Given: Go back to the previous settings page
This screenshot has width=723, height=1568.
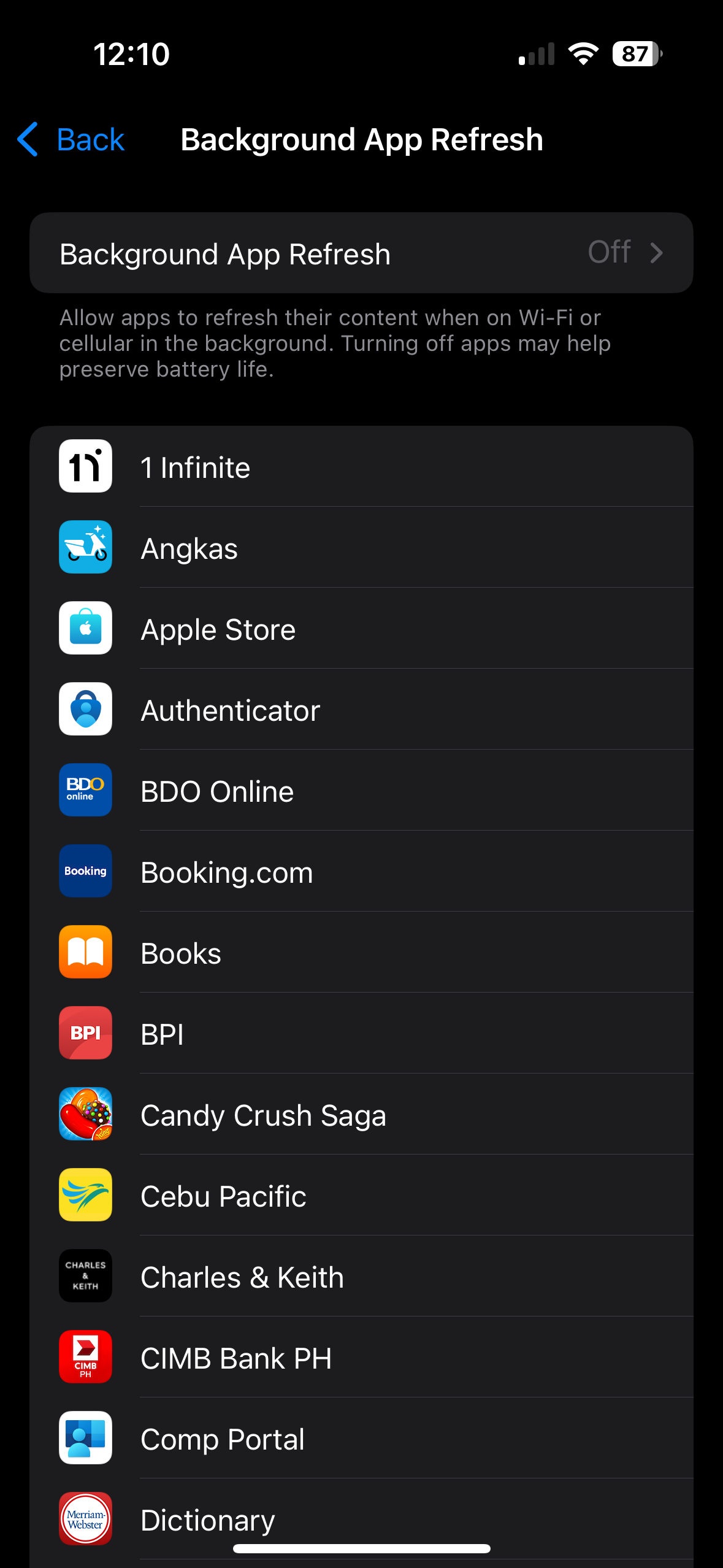Looking at the screenshot, I should coord(72,140).
